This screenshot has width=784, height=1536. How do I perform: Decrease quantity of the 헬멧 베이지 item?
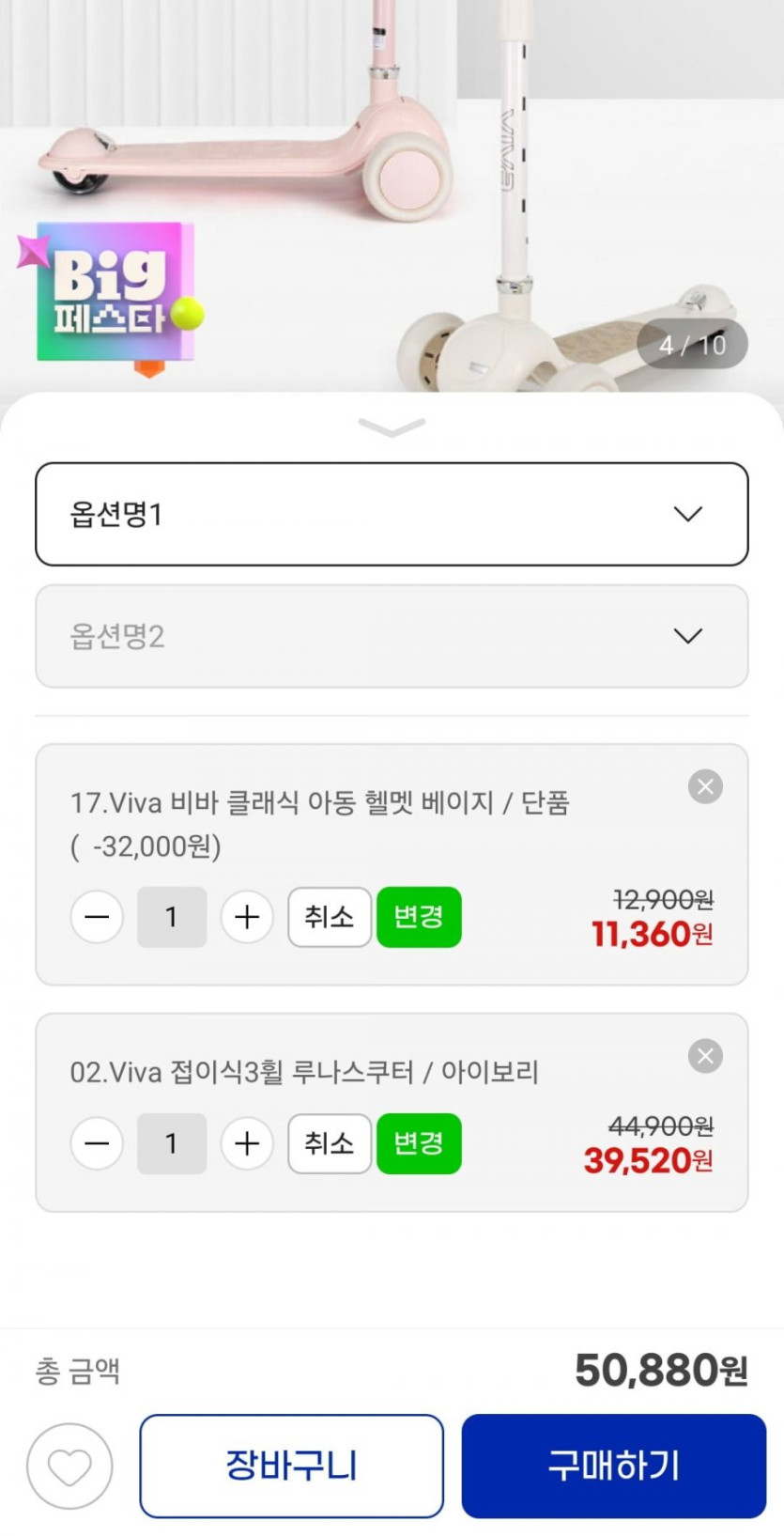(97, 917)
